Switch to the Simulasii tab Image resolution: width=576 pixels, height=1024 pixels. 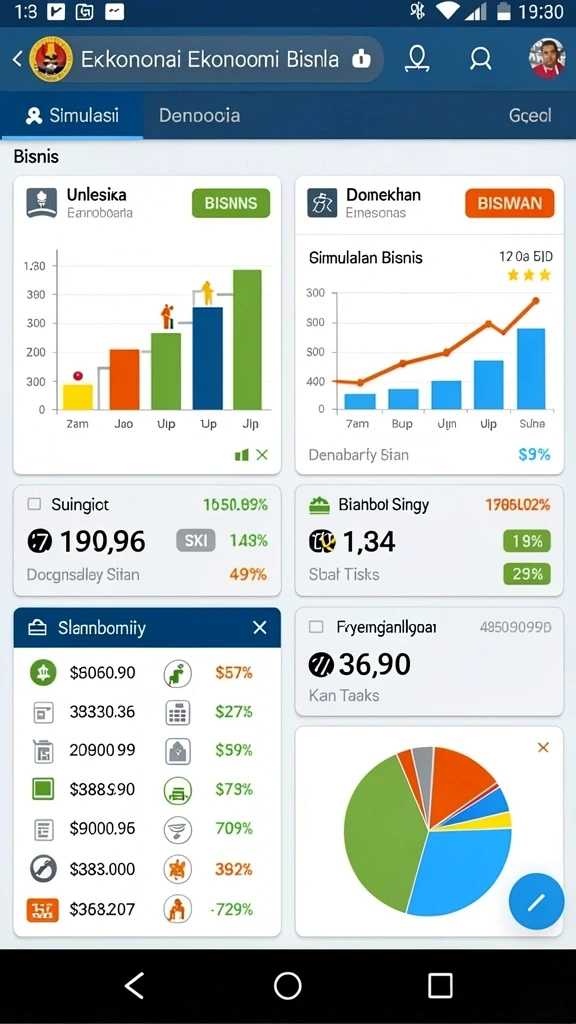coord(72,116)
